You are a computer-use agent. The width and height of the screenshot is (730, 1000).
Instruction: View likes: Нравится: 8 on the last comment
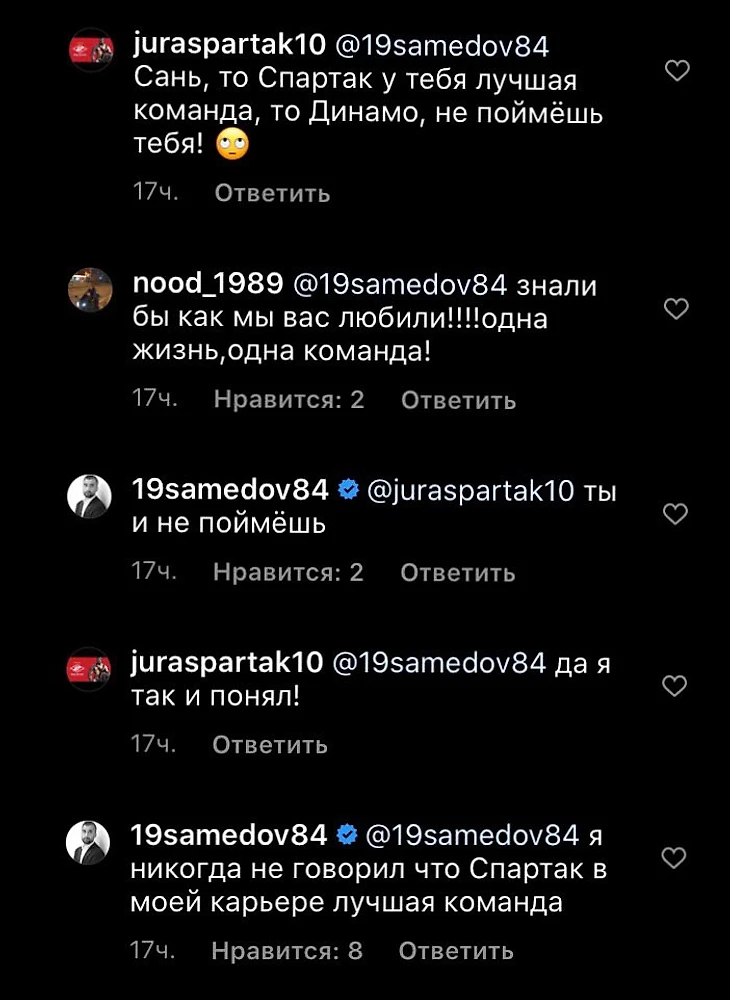tap(288, 951)
